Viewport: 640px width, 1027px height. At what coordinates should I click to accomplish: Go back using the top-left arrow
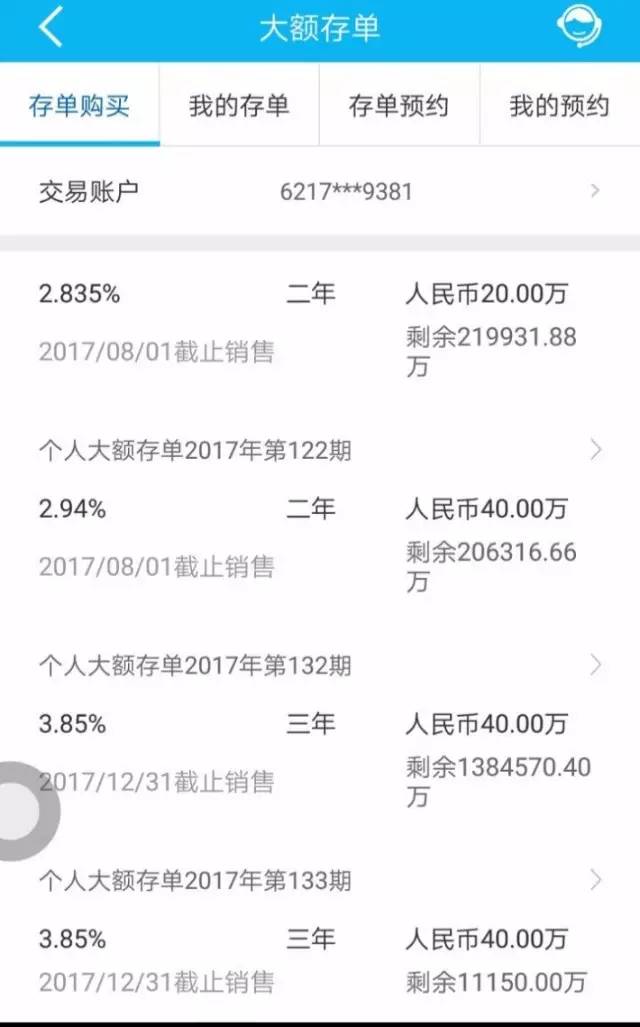point(50,28)
